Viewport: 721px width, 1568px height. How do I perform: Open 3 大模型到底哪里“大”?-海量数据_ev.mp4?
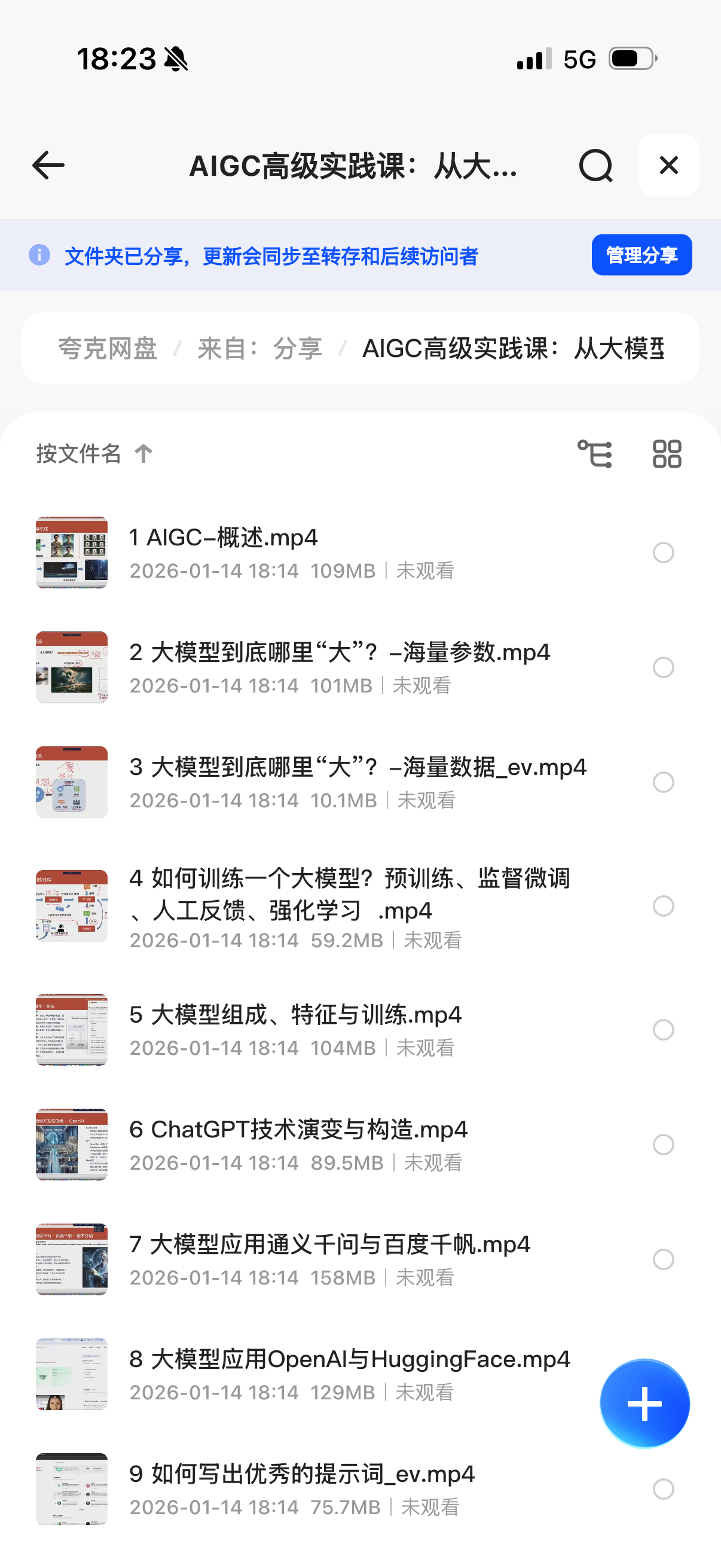(x=357, y=768)
